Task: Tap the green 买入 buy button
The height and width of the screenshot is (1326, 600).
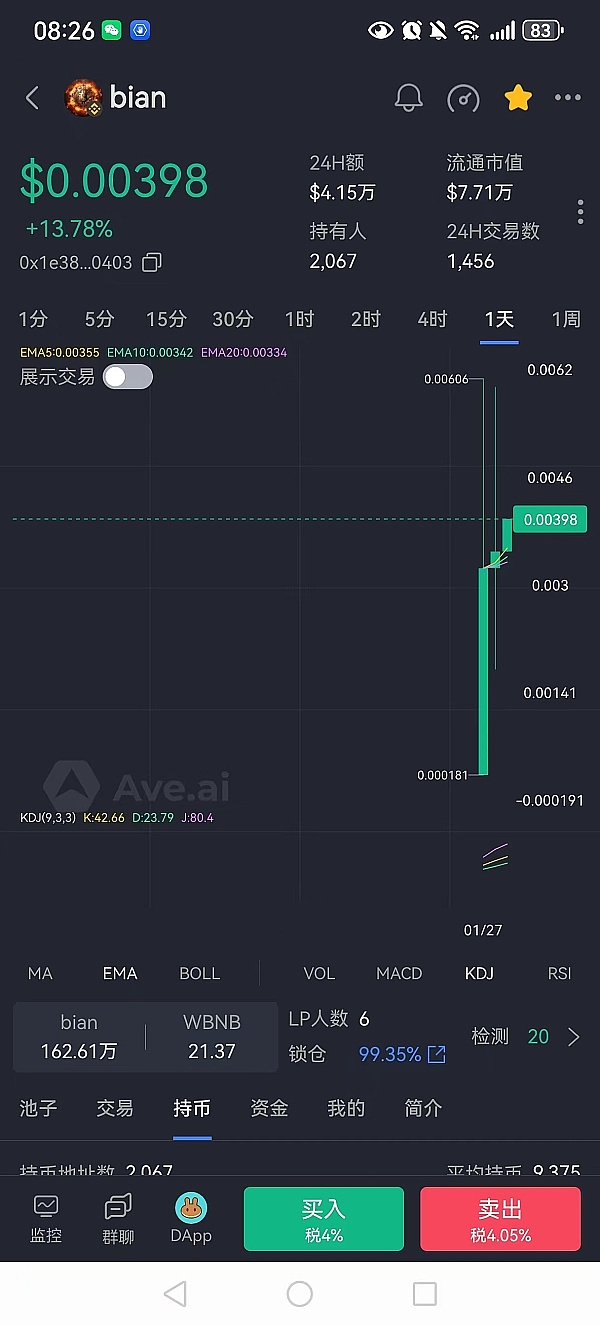Action: (x=323, y=1218)
